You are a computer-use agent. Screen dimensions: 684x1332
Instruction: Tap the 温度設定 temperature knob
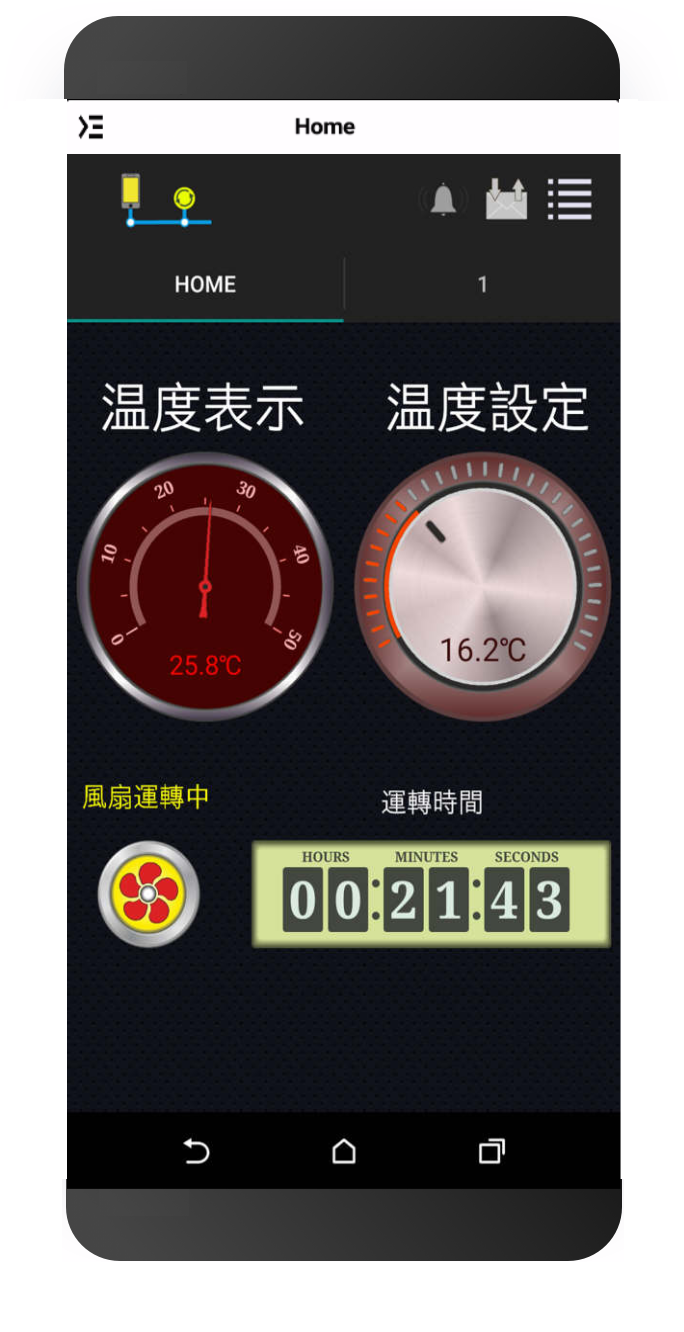click(482, 587)
